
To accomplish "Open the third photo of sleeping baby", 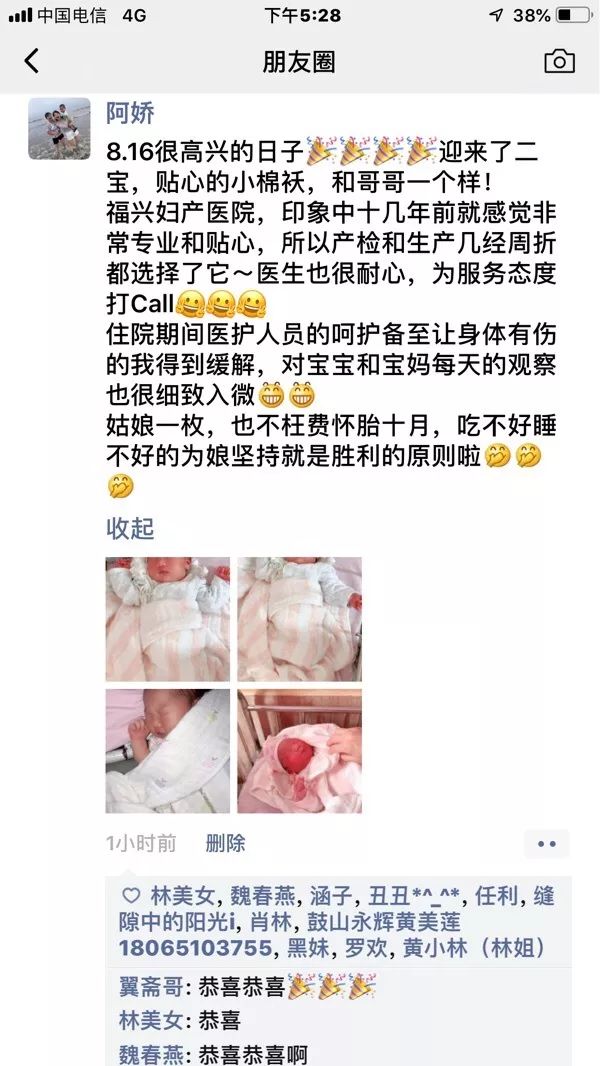I will (x=168, y=751).
